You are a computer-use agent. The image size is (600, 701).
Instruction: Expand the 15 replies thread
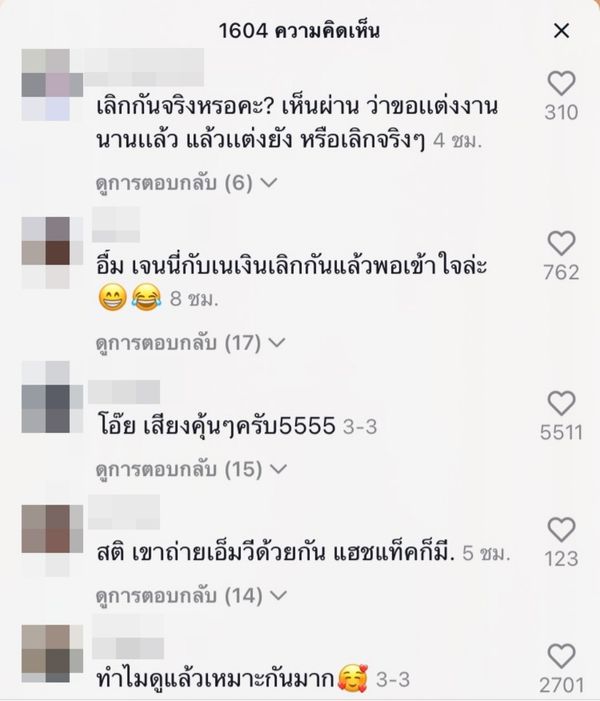tap(190, 468)
